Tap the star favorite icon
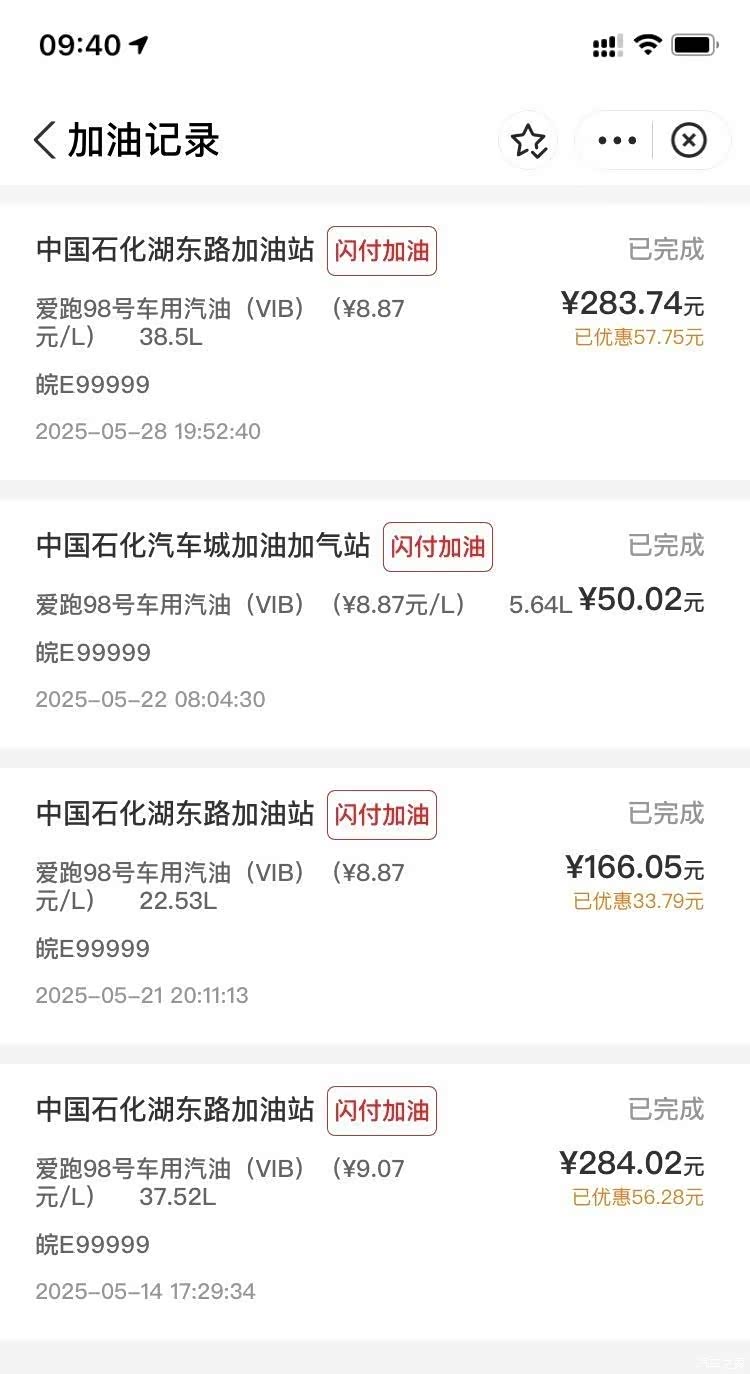The width and height of the screenshot is (750, 1374). click(528, 141)
